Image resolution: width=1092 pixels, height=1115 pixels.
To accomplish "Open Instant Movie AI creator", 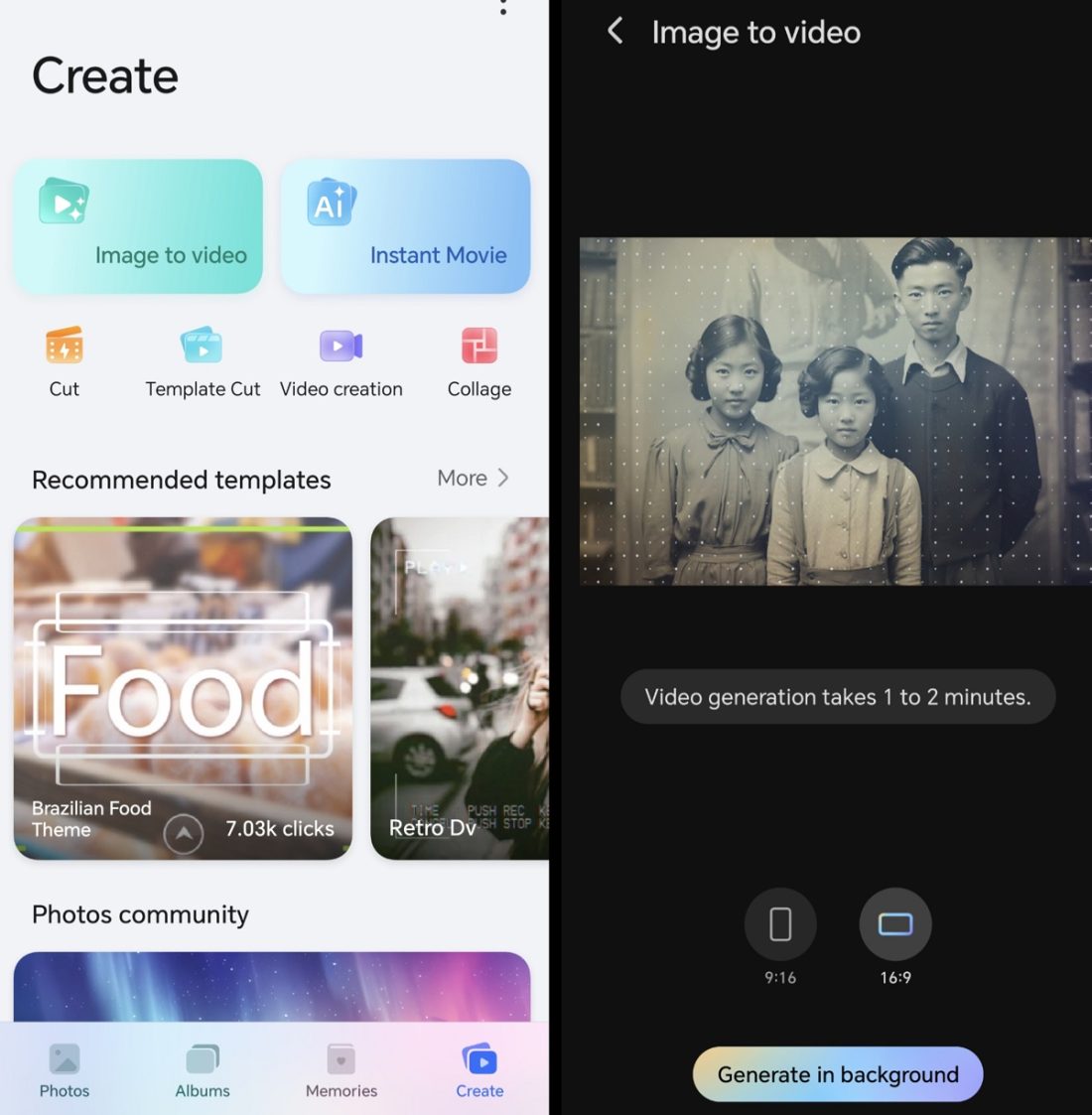I will pyautogui.click(x=405, y=226).
